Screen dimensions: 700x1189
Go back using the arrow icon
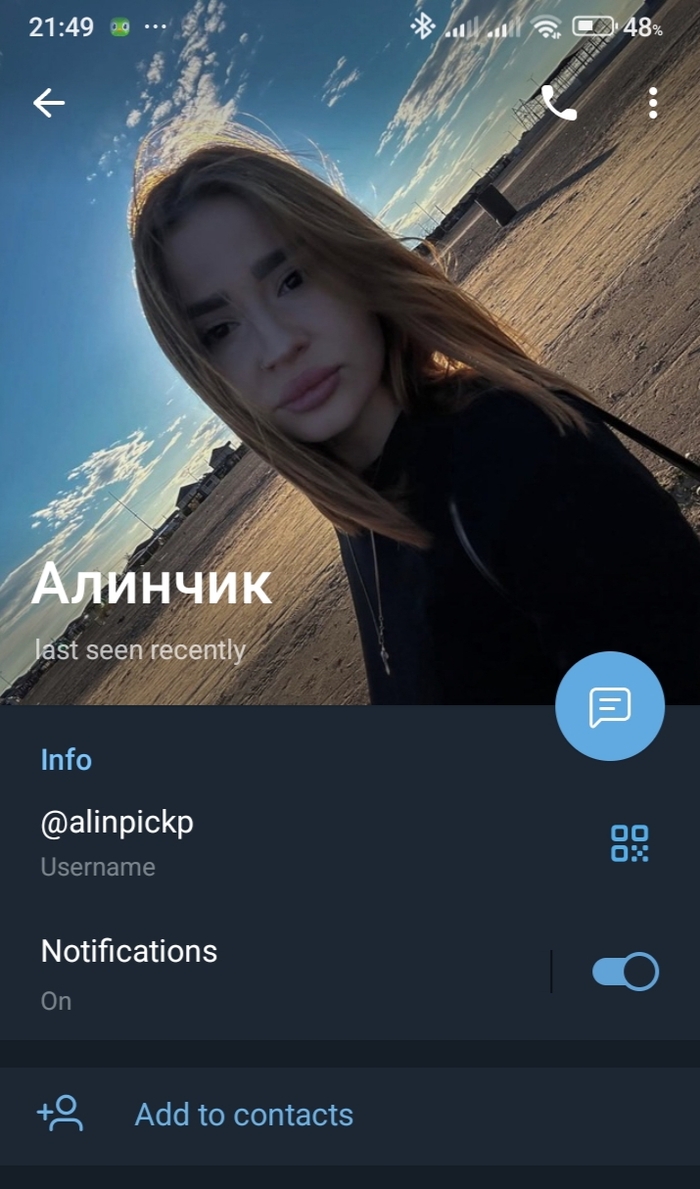click(x=48, y=103)
